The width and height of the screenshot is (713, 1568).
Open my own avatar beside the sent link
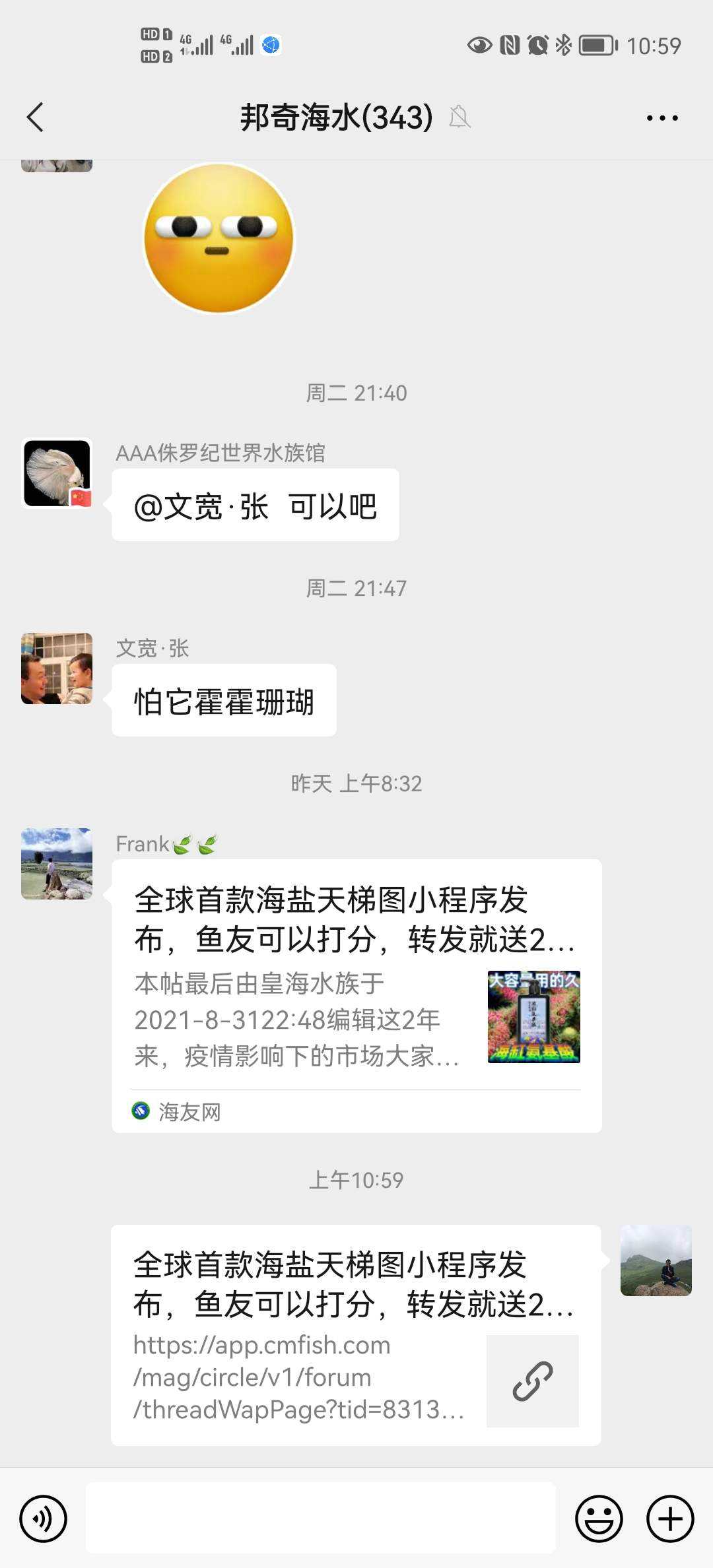coord(656,1260)
